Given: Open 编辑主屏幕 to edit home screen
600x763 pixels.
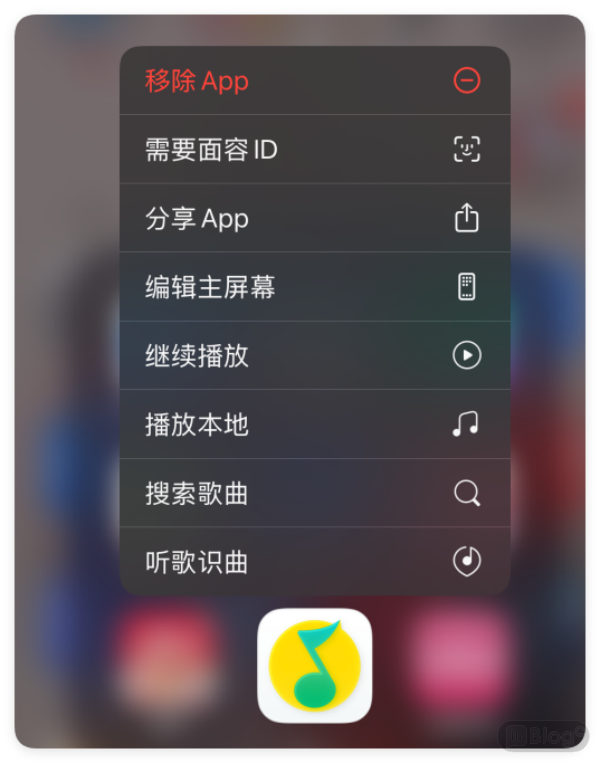Looking at the screenshot, I should (x=314, y=288).
